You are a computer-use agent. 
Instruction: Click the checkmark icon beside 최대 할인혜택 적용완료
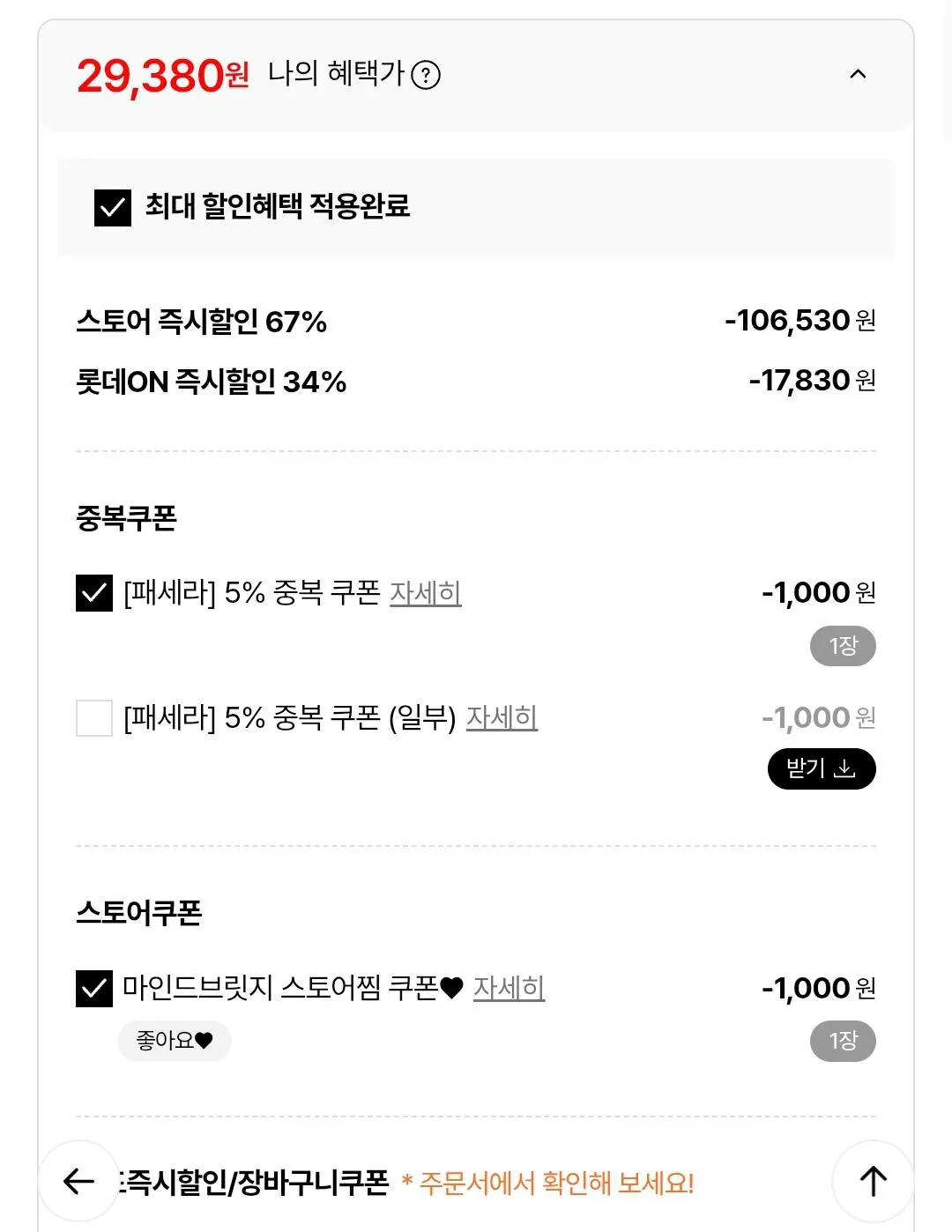(109, 209)
